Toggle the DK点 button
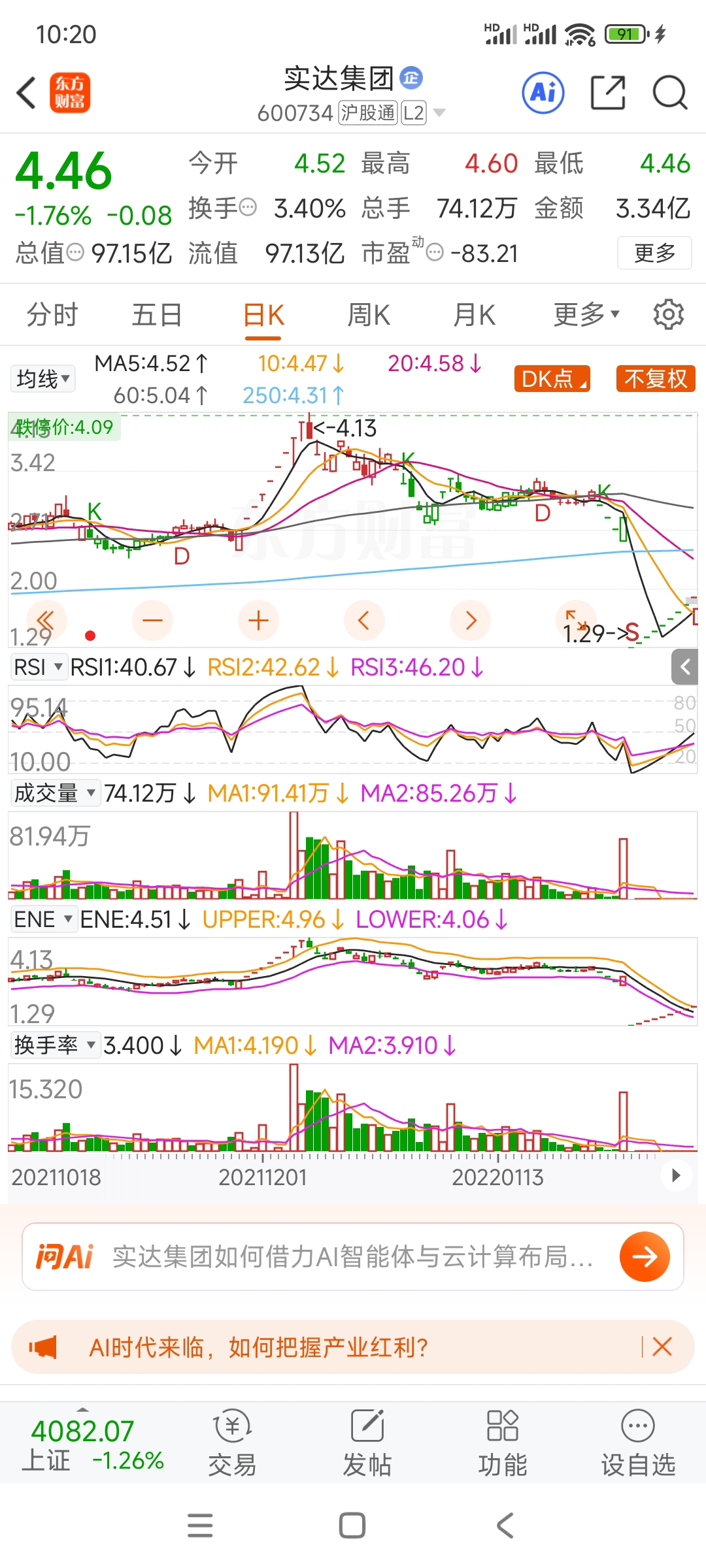 552,379
